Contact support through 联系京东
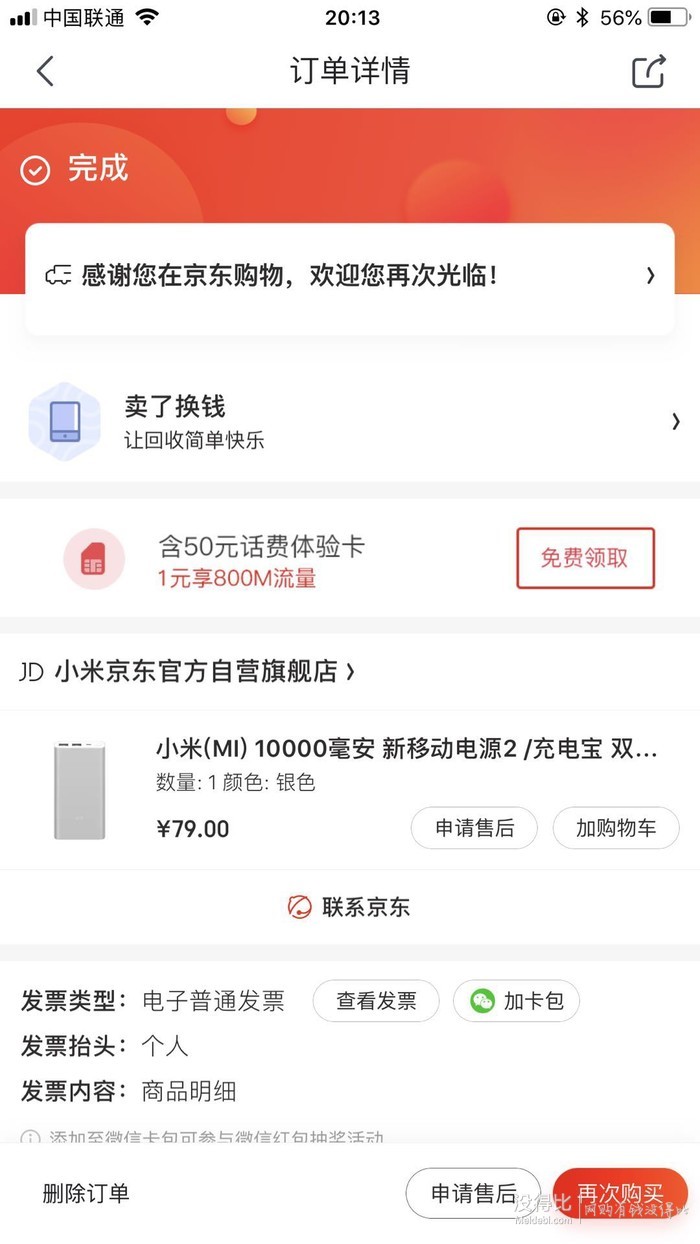The image size is (700, 1244). 349,907
